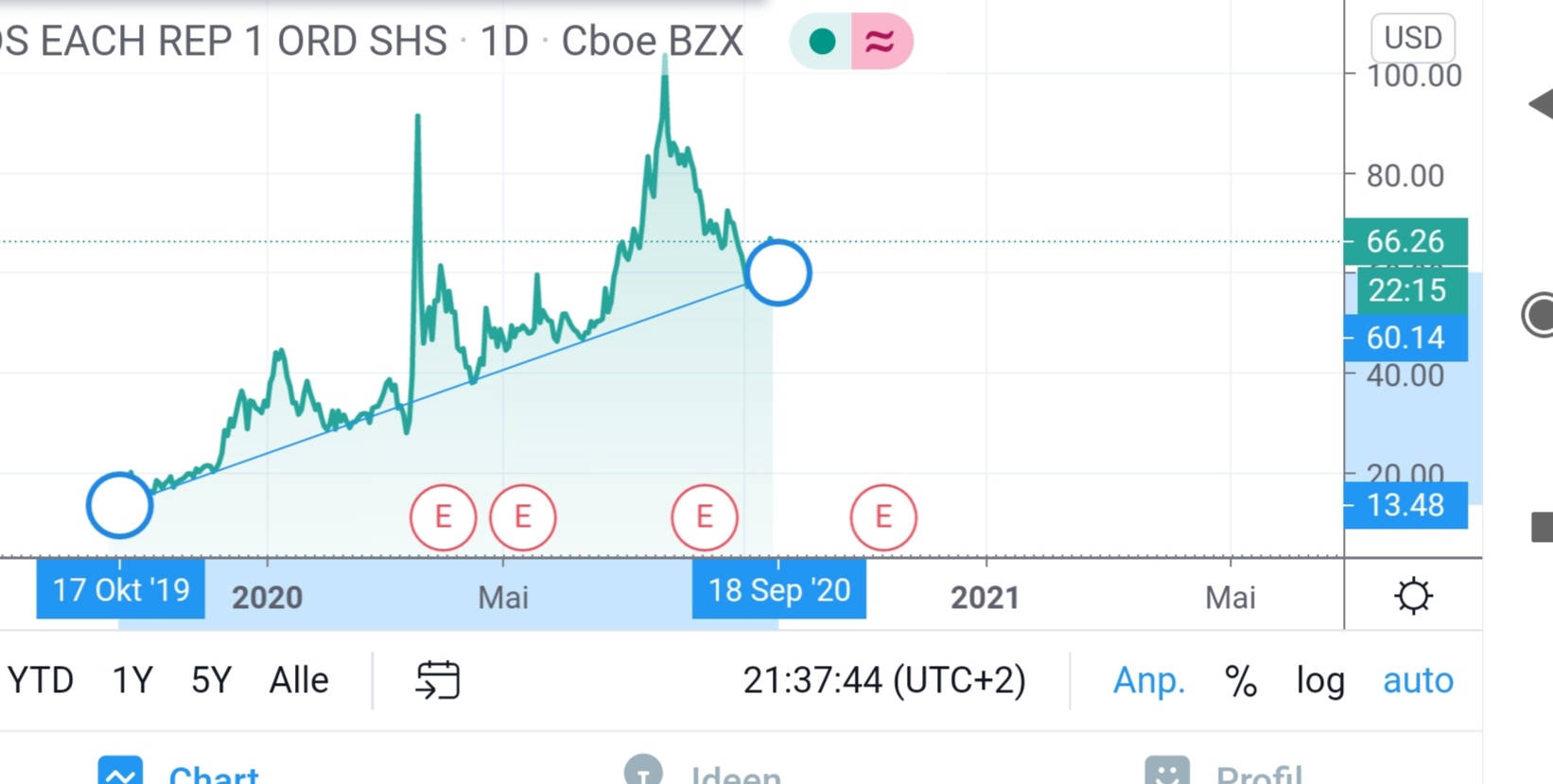
Task: Tap the pink approximation status badge
Action: pyautogui.click(x=881, y=42)
